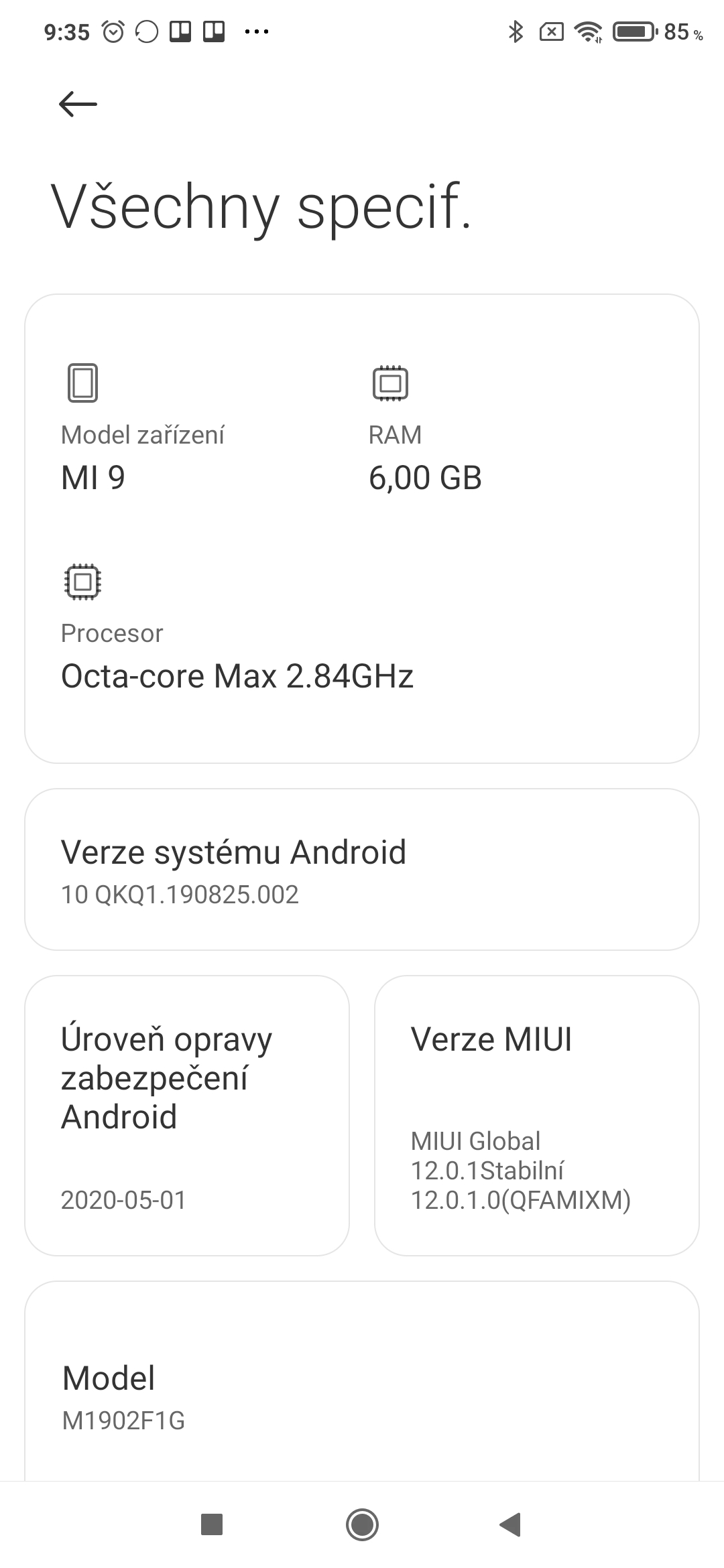Open recent apps with the square button
724x1568 pixels.
[x=212, y=1524]
